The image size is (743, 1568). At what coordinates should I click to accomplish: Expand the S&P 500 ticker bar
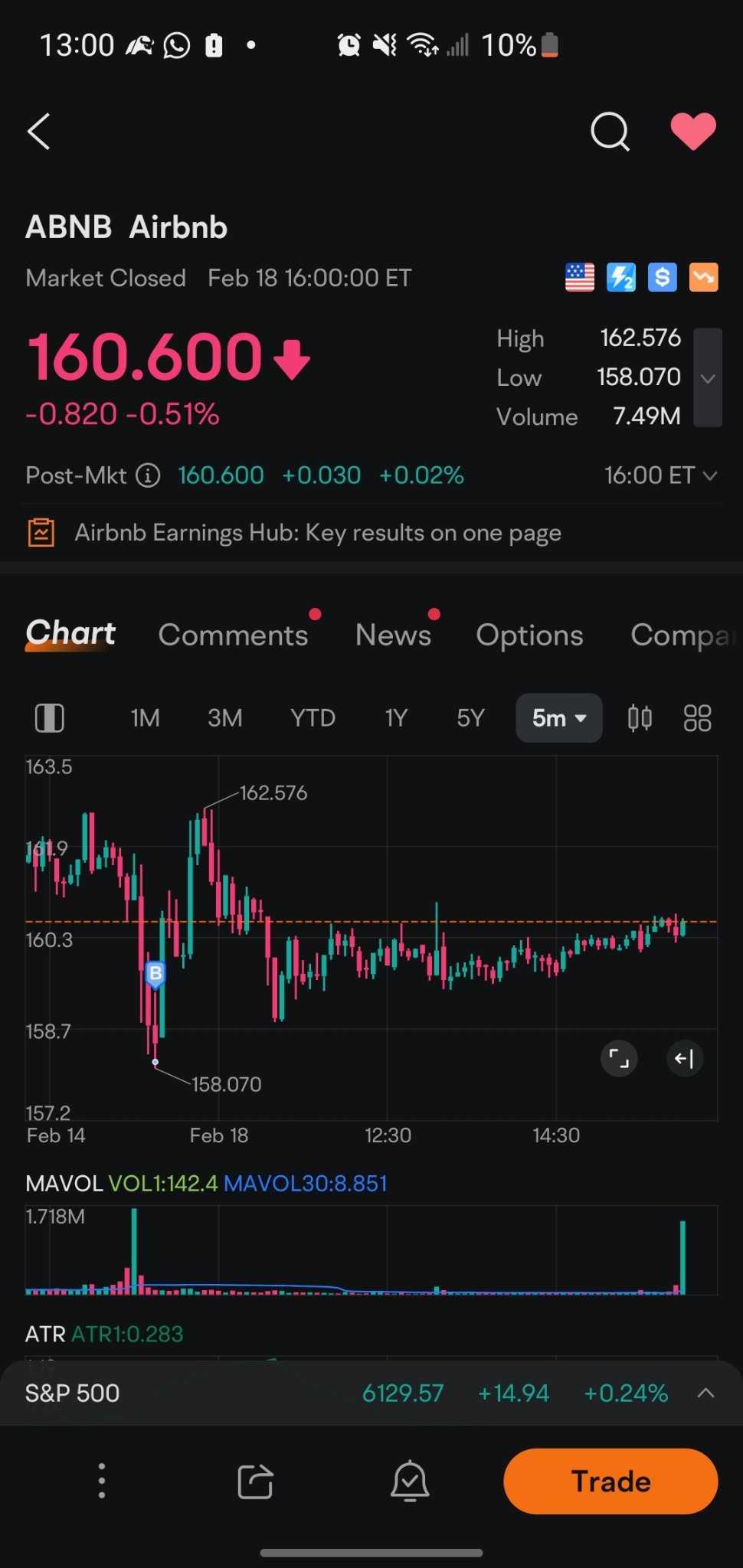[705, 1393]
